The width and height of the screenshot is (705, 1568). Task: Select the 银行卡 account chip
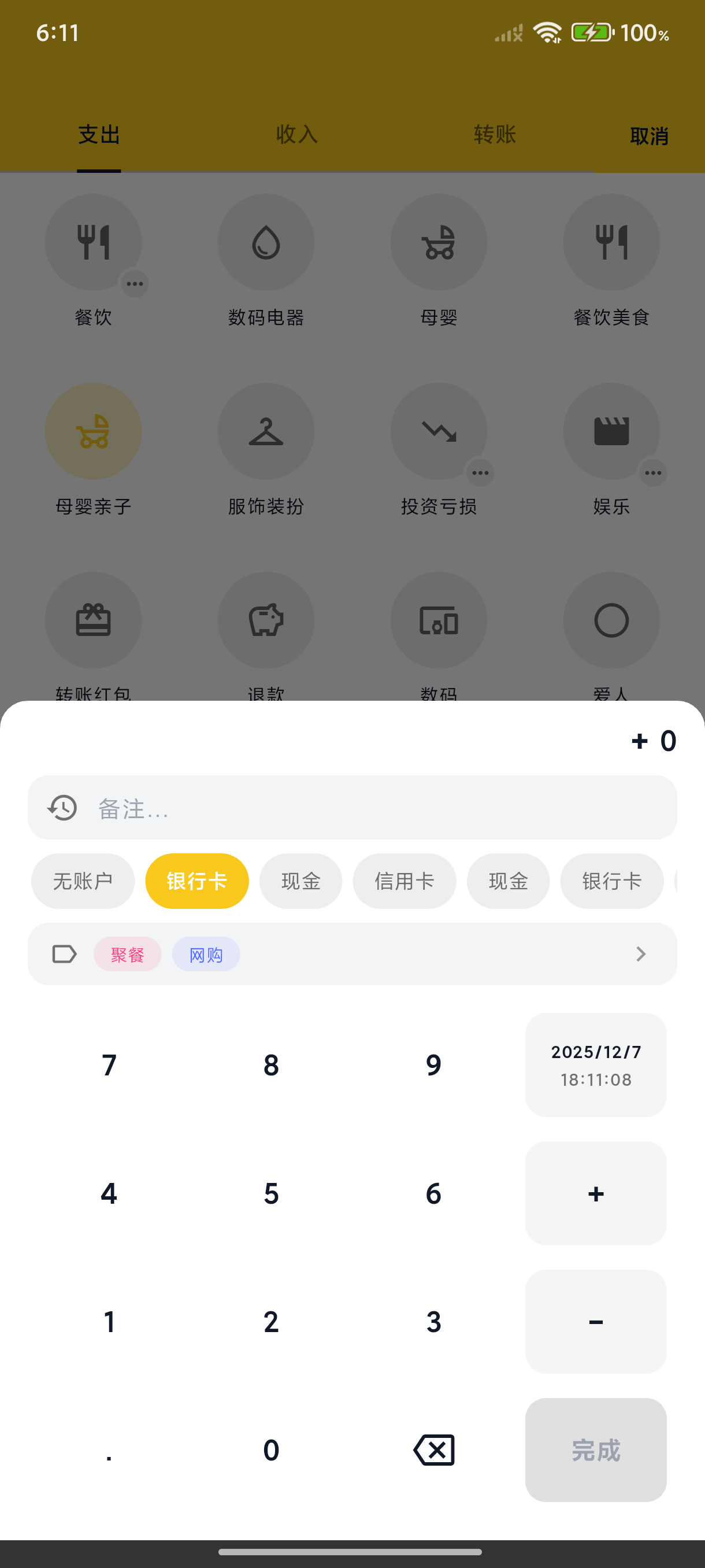pyautogui.click(x=196, y=881)
